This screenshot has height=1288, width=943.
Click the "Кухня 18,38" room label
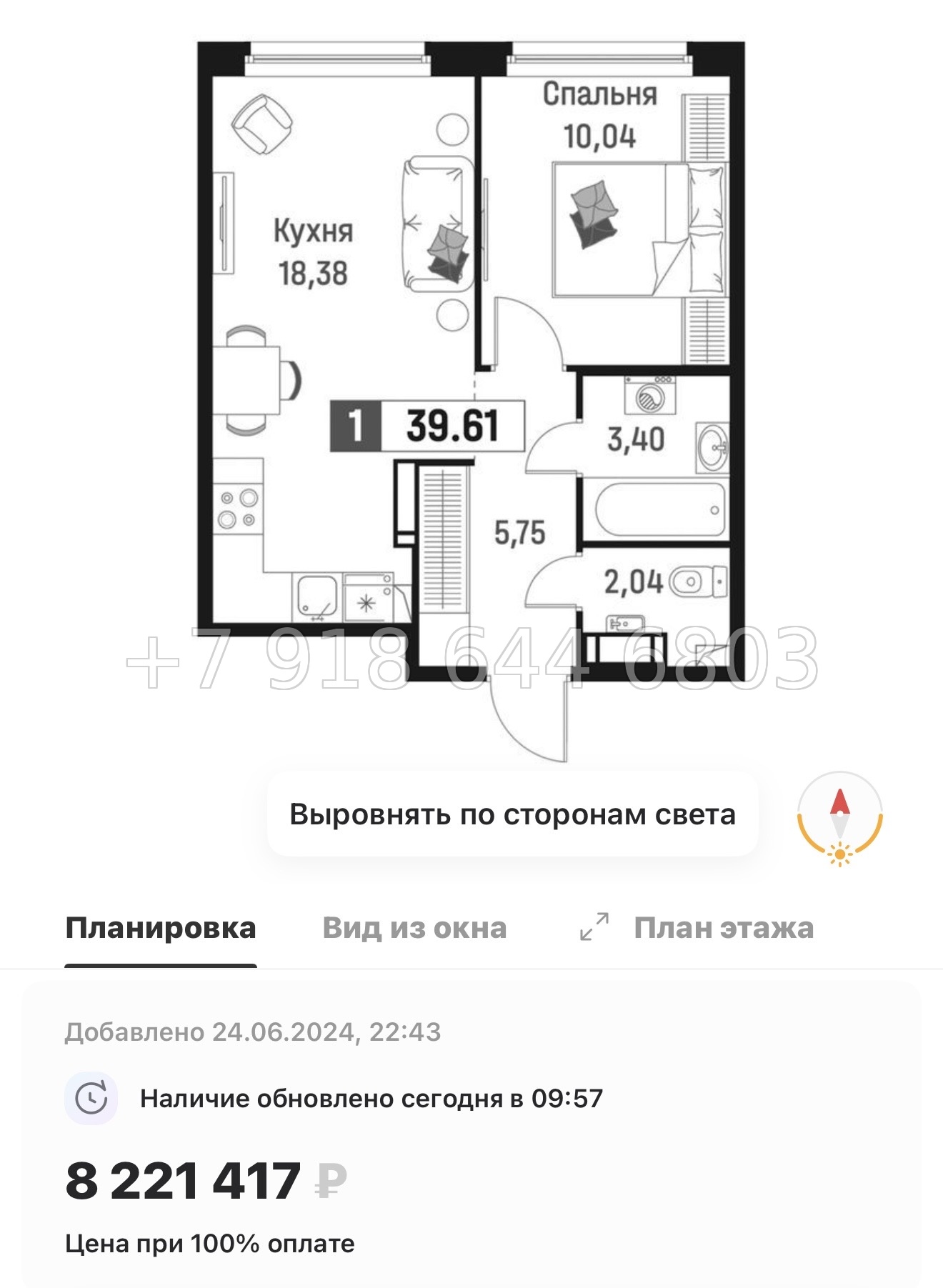pos(314,250)
